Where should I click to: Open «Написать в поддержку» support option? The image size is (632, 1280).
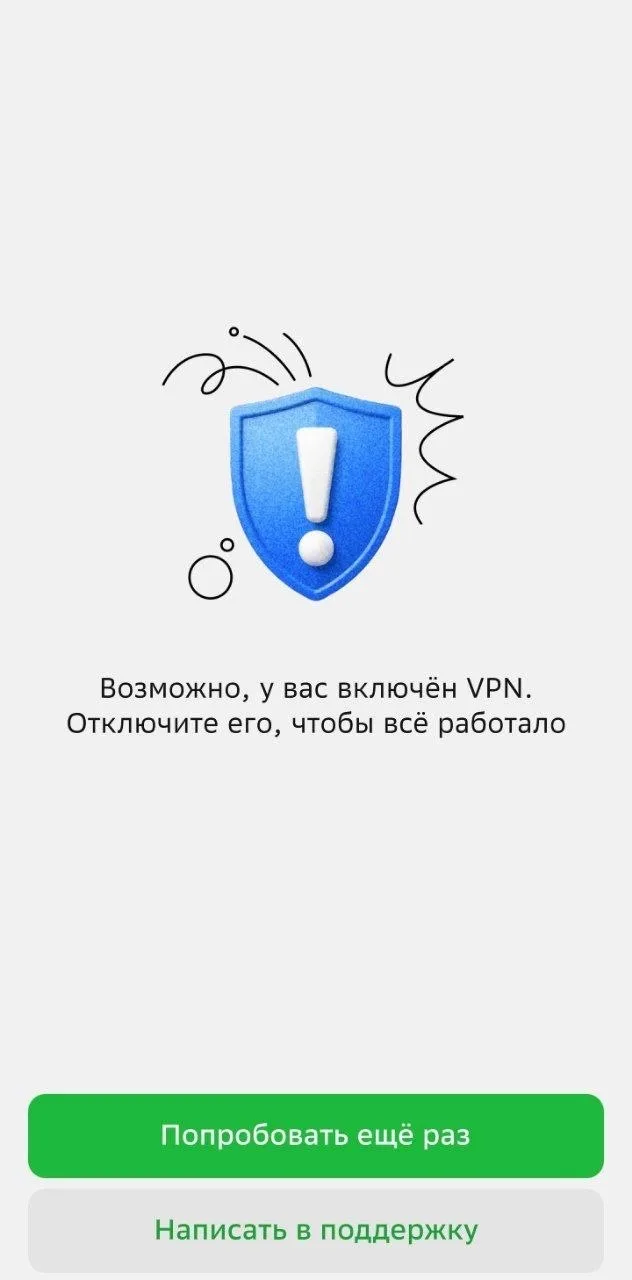point(316,1229)
